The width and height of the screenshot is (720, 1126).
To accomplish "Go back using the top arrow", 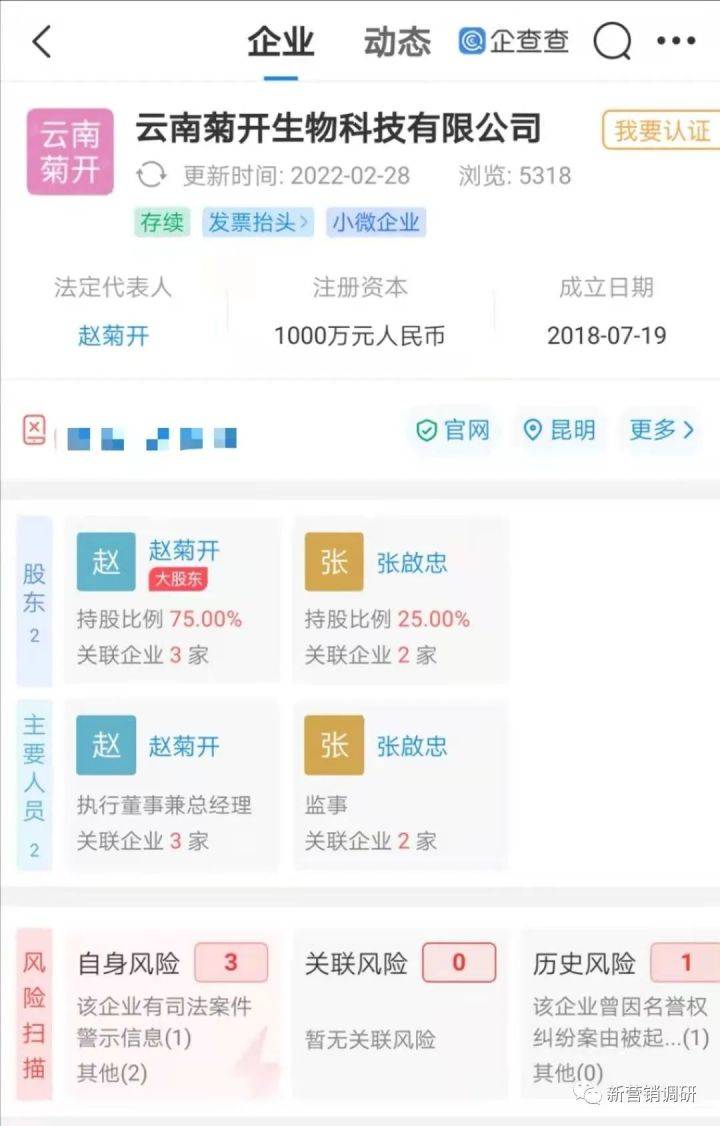I will click(x=42, y=42).
